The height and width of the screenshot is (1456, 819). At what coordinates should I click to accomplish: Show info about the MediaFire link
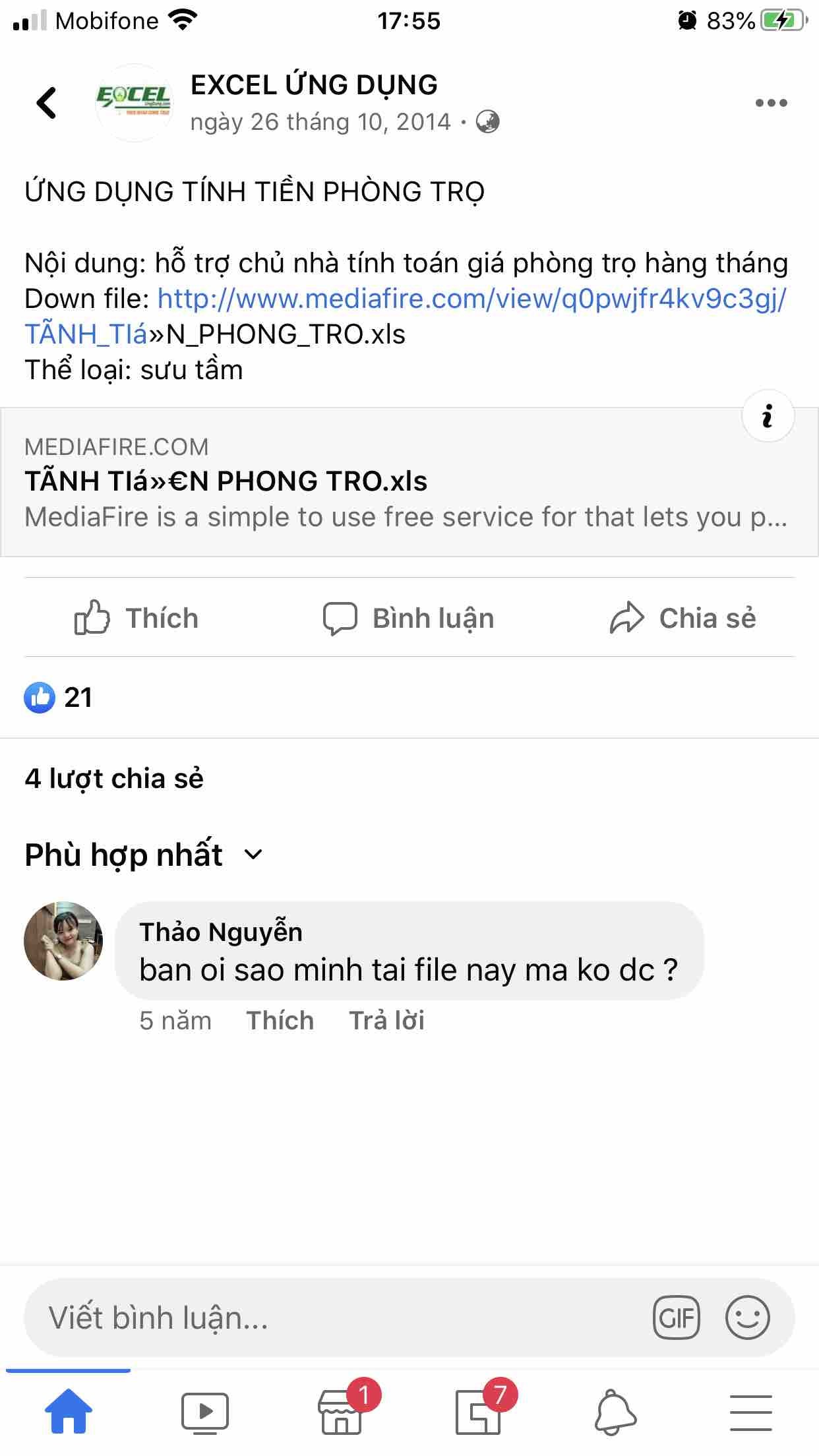(x=768, y=416)
